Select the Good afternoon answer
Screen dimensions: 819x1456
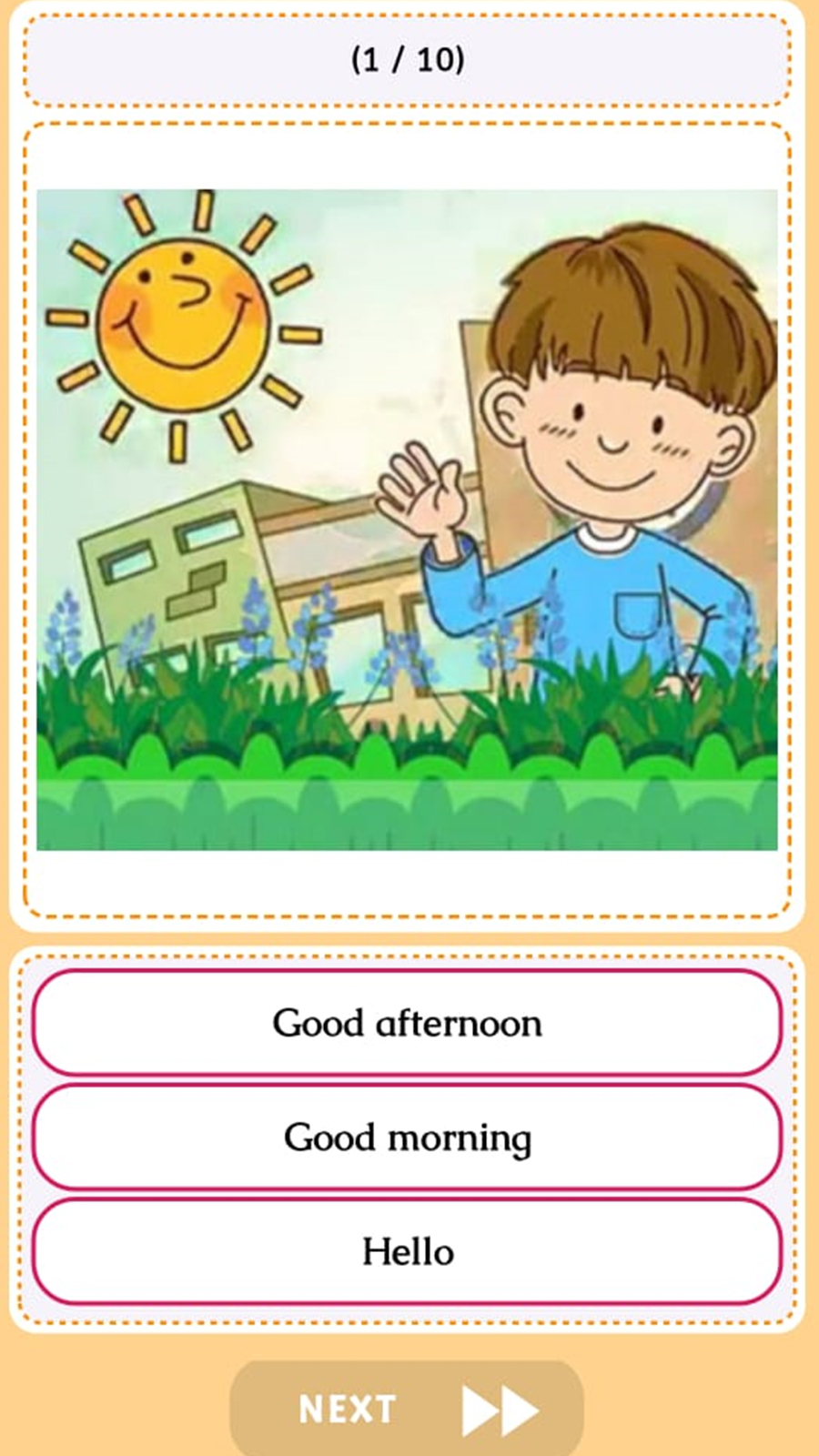[407, 1023]
